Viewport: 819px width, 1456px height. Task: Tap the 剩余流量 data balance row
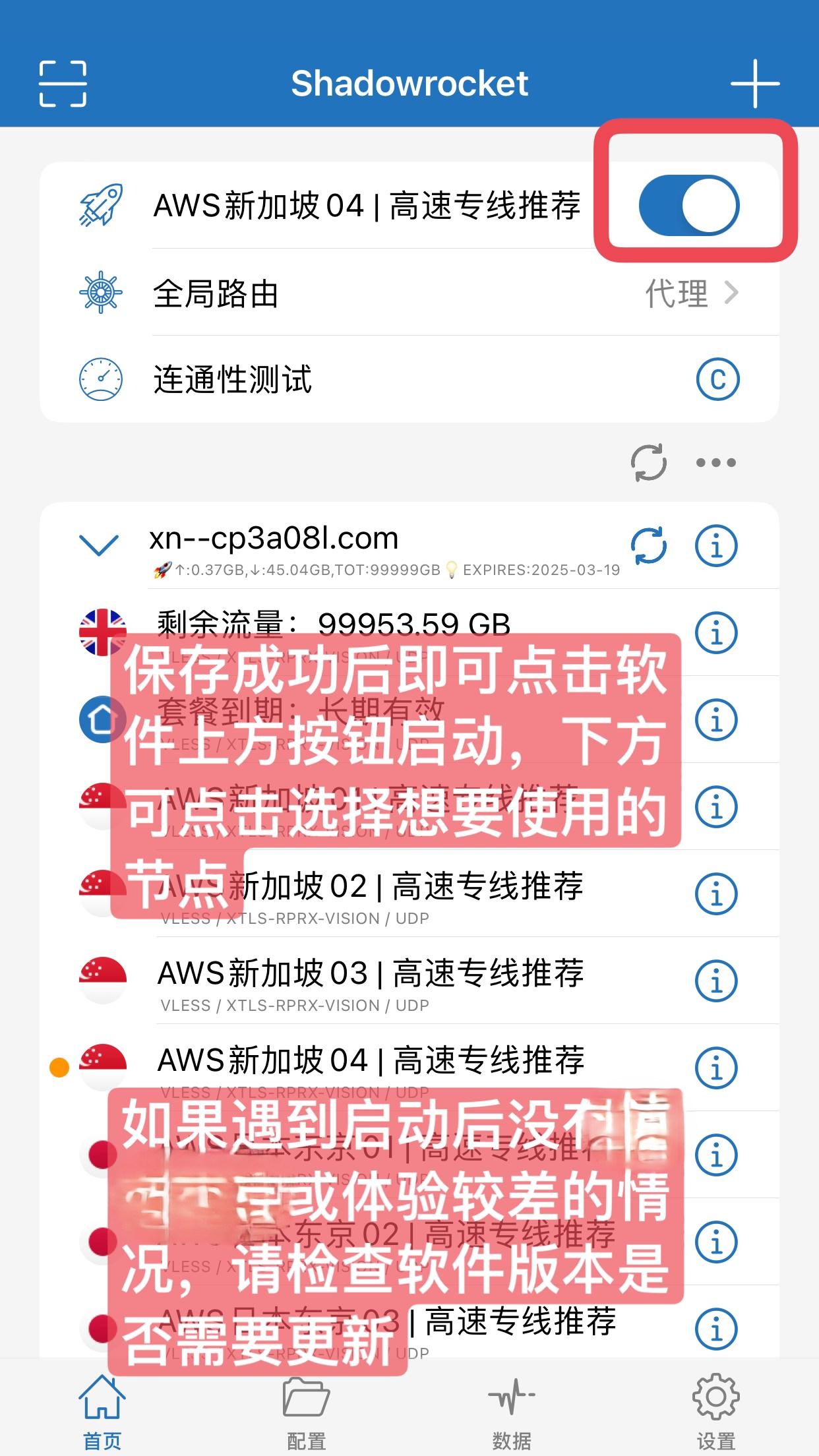[330, 628]
